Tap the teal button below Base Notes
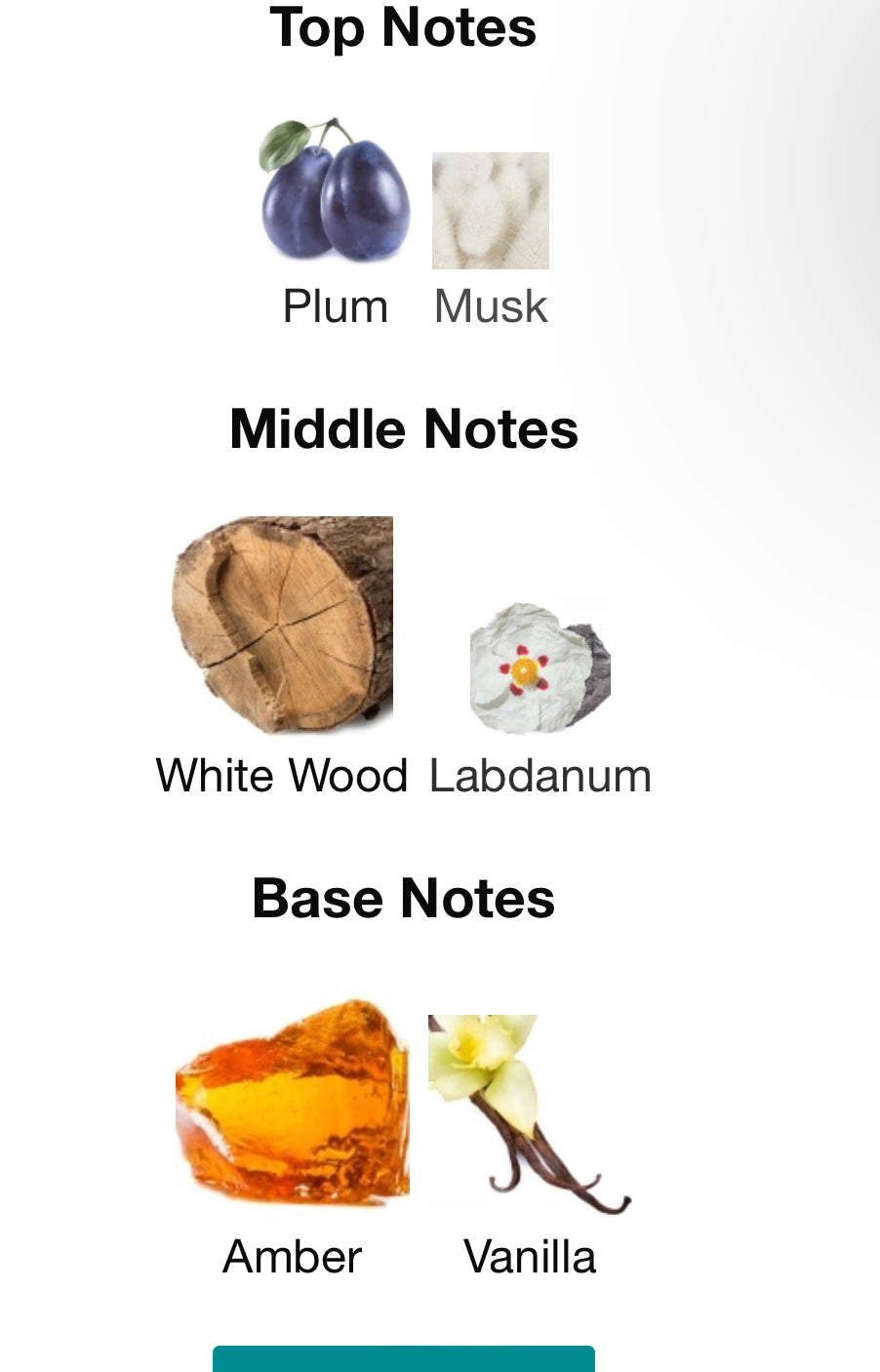Screen dimensions: 880x1372 tap(403, 1358)
